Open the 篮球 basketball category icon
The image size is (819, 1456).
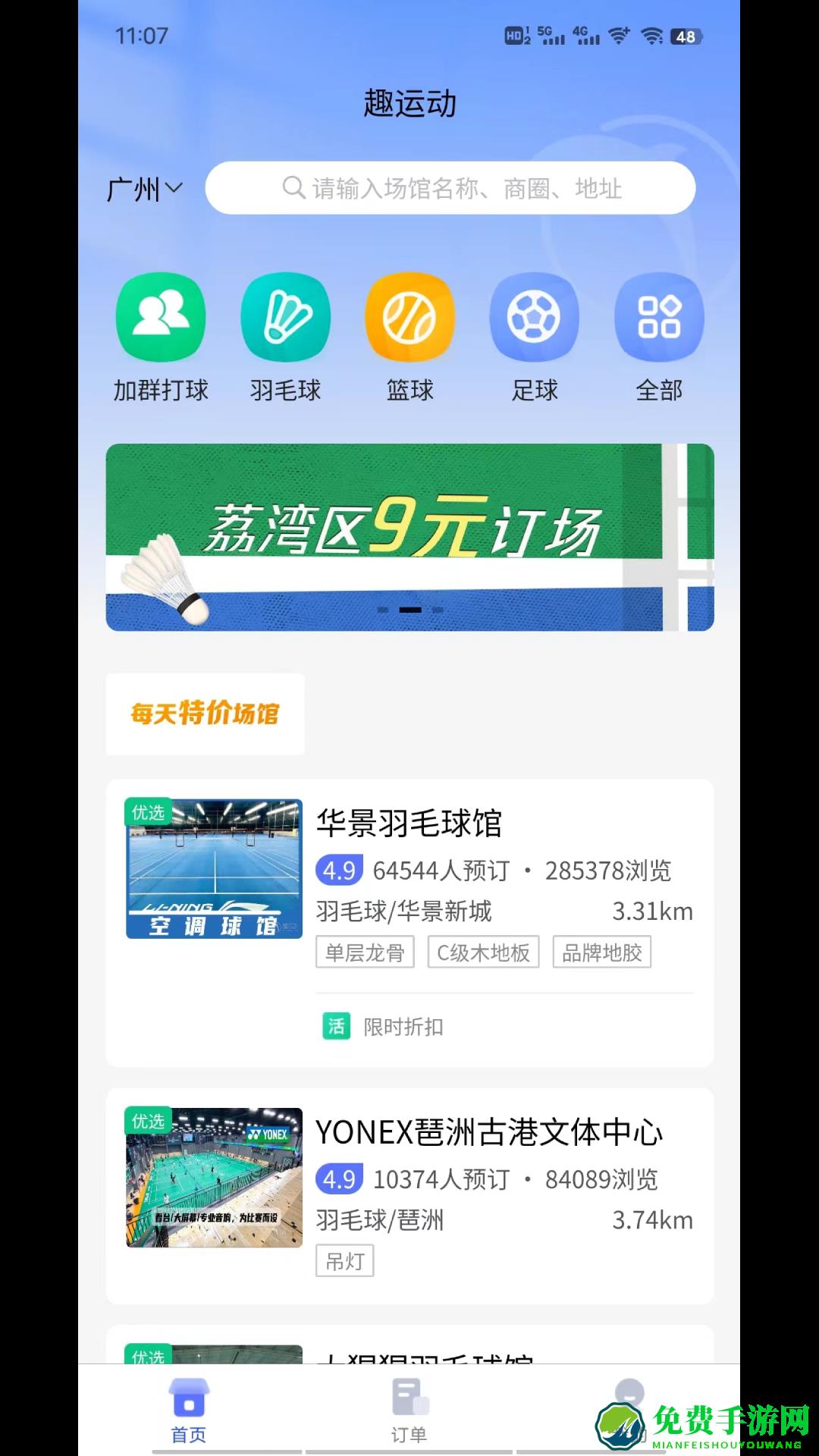(x=409, y=318)
